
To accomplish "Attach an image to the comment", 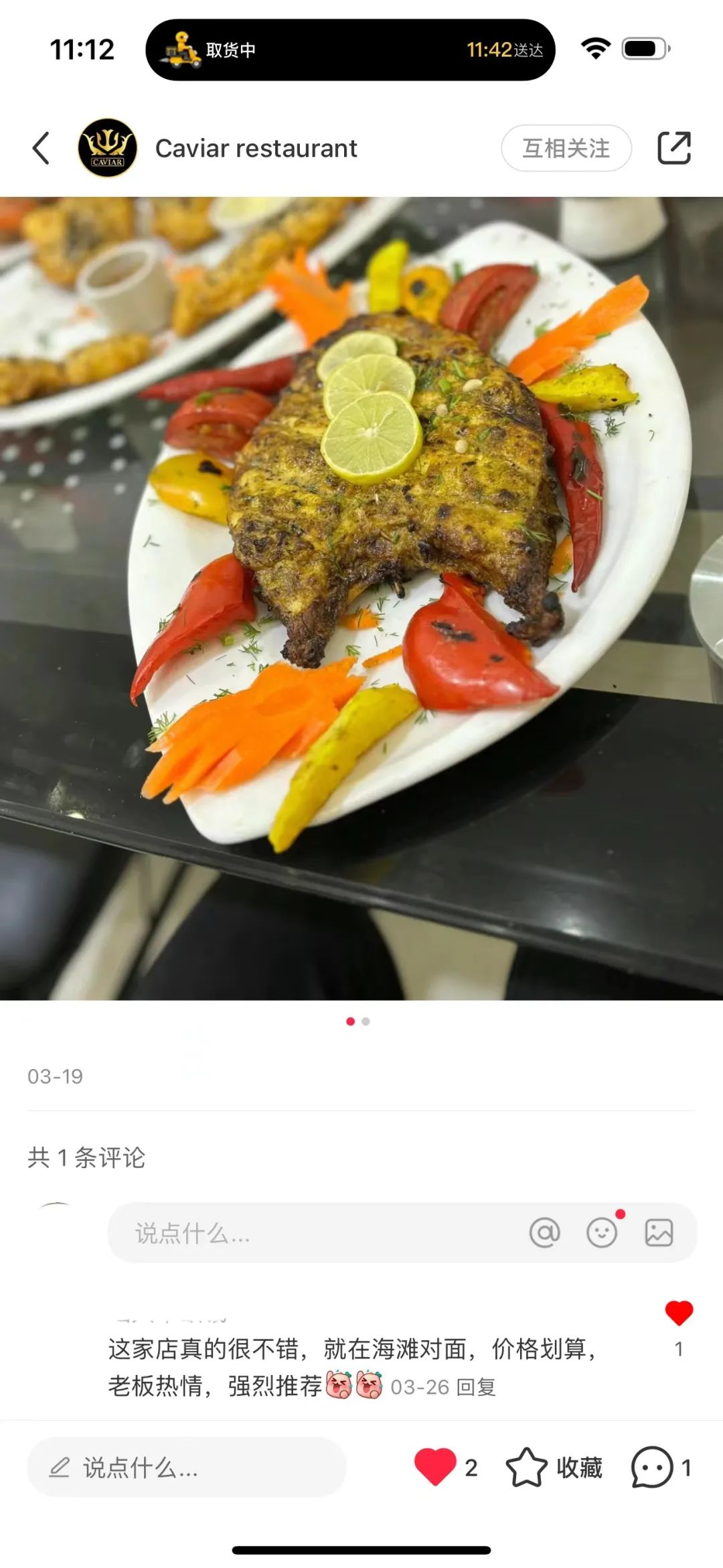I will [x=659, y=1232].
